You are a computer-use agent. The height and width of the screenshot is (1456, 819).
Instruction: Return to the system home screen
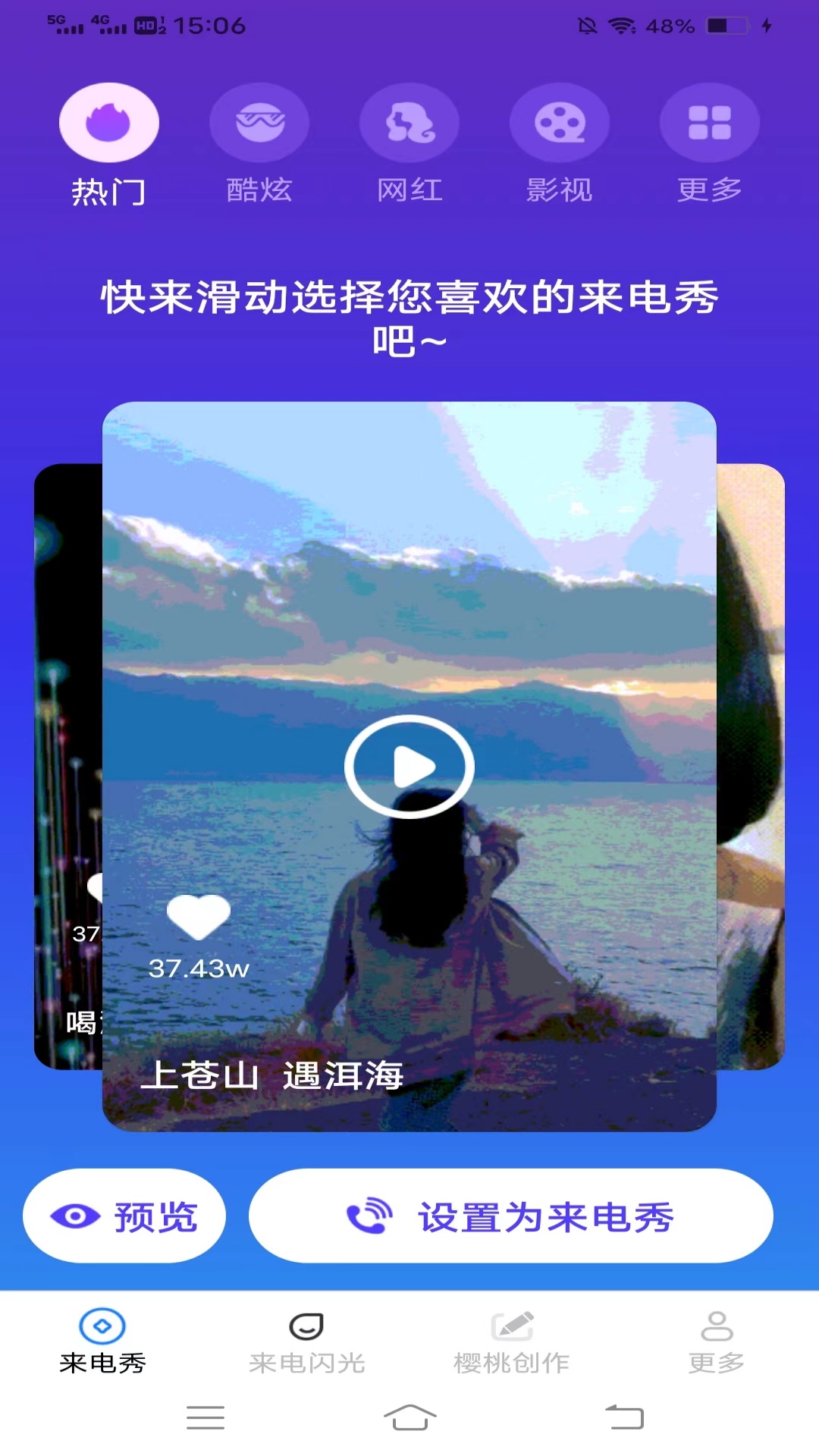coord(409,1417)
